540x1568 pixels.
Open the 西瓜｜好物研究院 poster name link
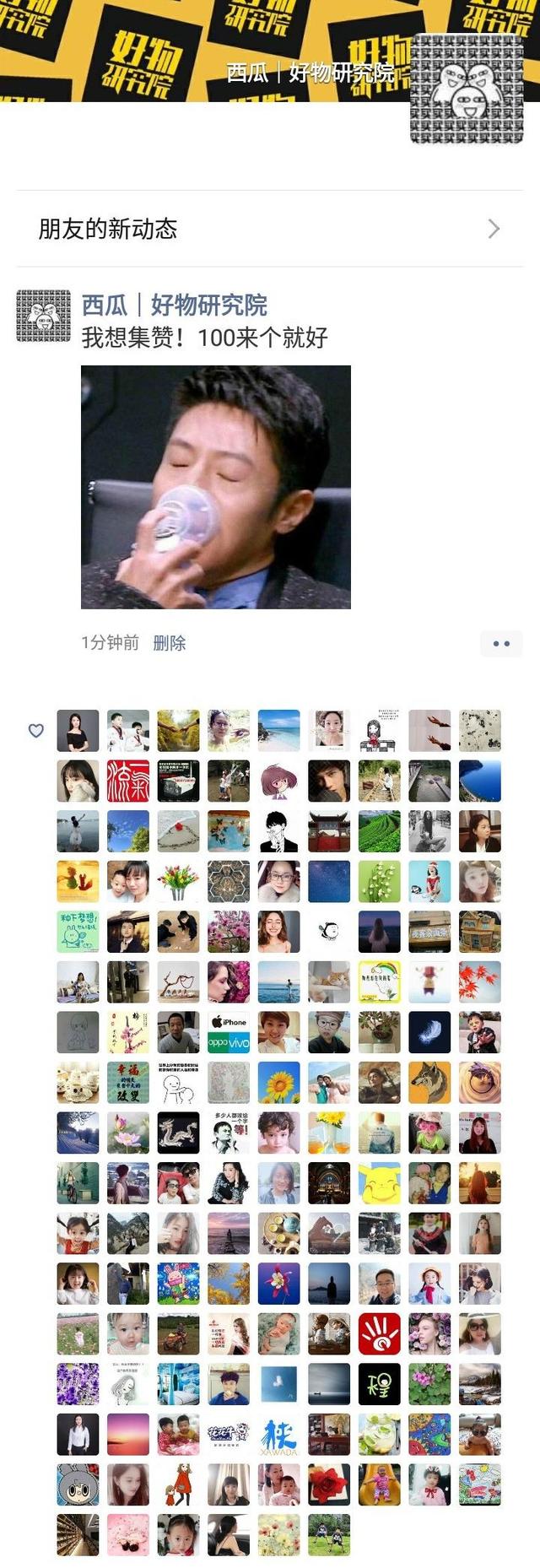point(175,305)
